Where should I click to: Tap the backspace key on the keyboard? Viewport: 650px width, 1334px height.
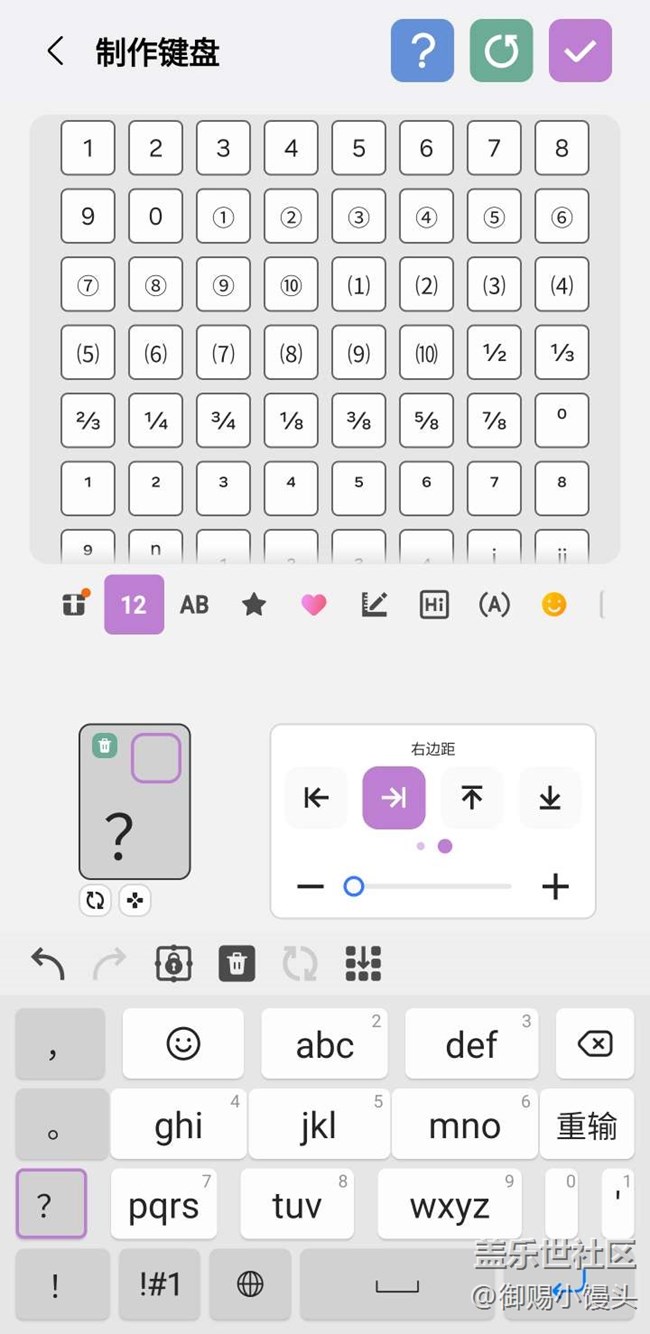(595, 1043)
